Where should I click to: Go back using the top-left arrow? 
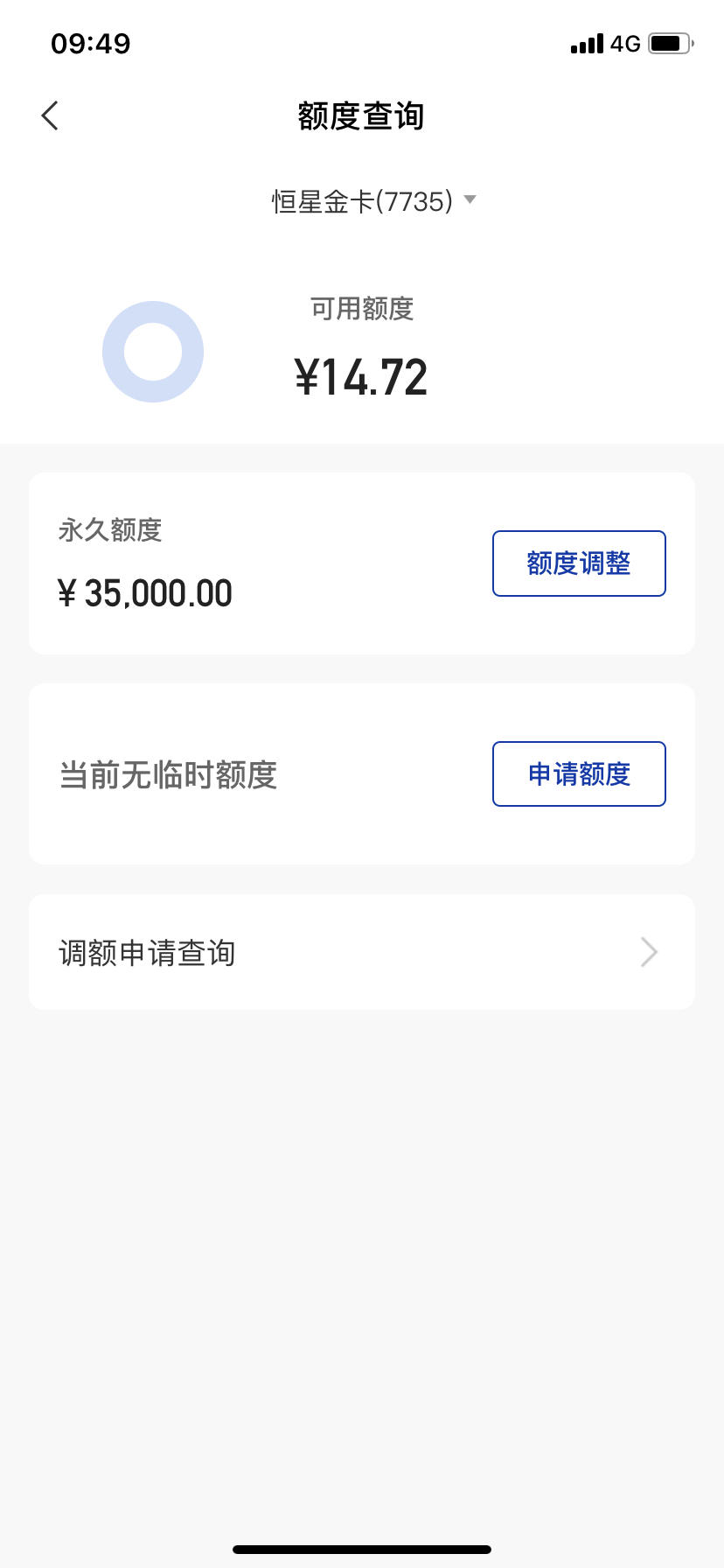[x=50, y=115]
